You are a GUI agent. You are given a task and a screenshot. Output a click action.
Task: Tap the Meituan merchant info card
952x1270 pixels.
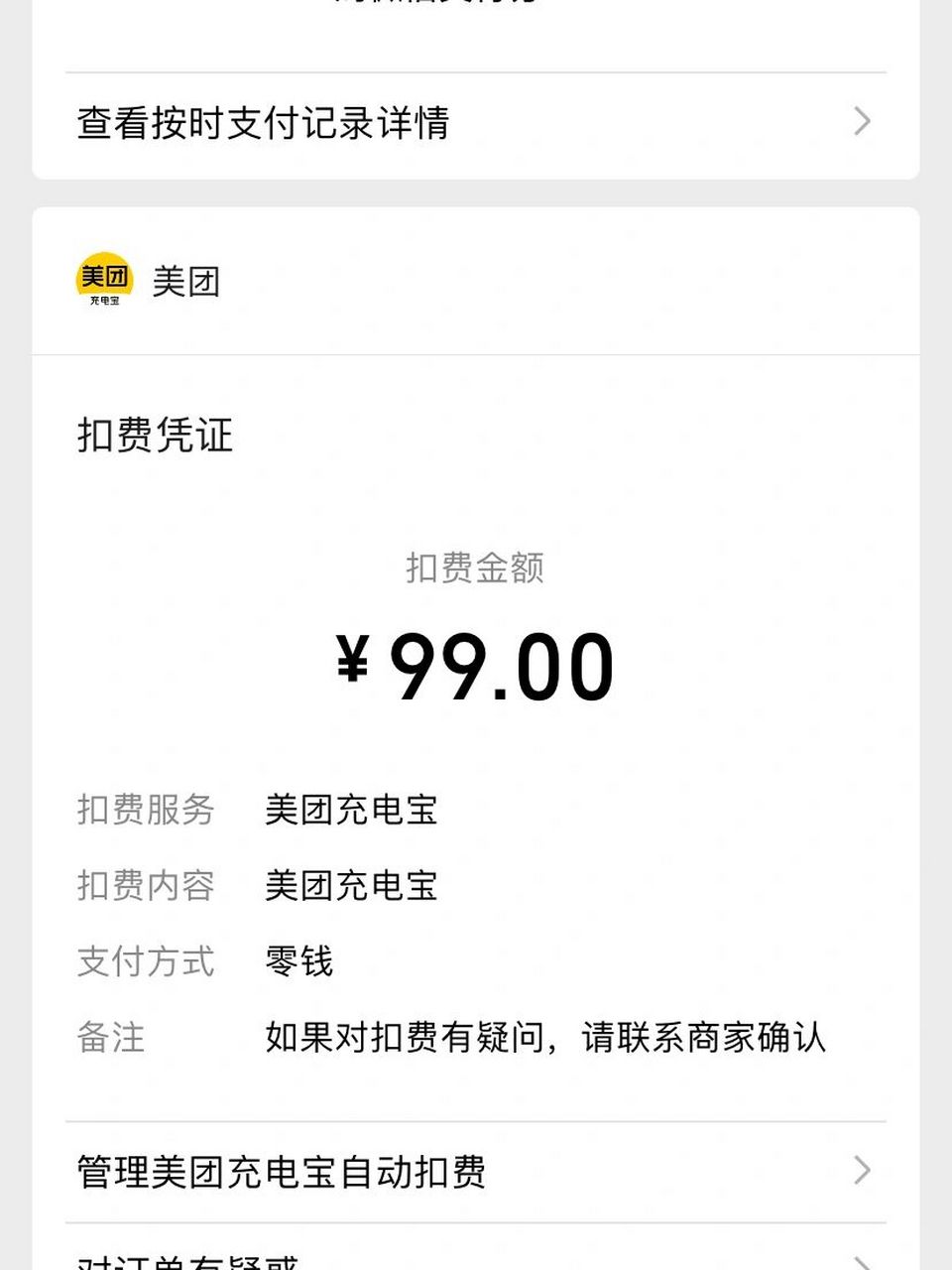pos(476,281)
